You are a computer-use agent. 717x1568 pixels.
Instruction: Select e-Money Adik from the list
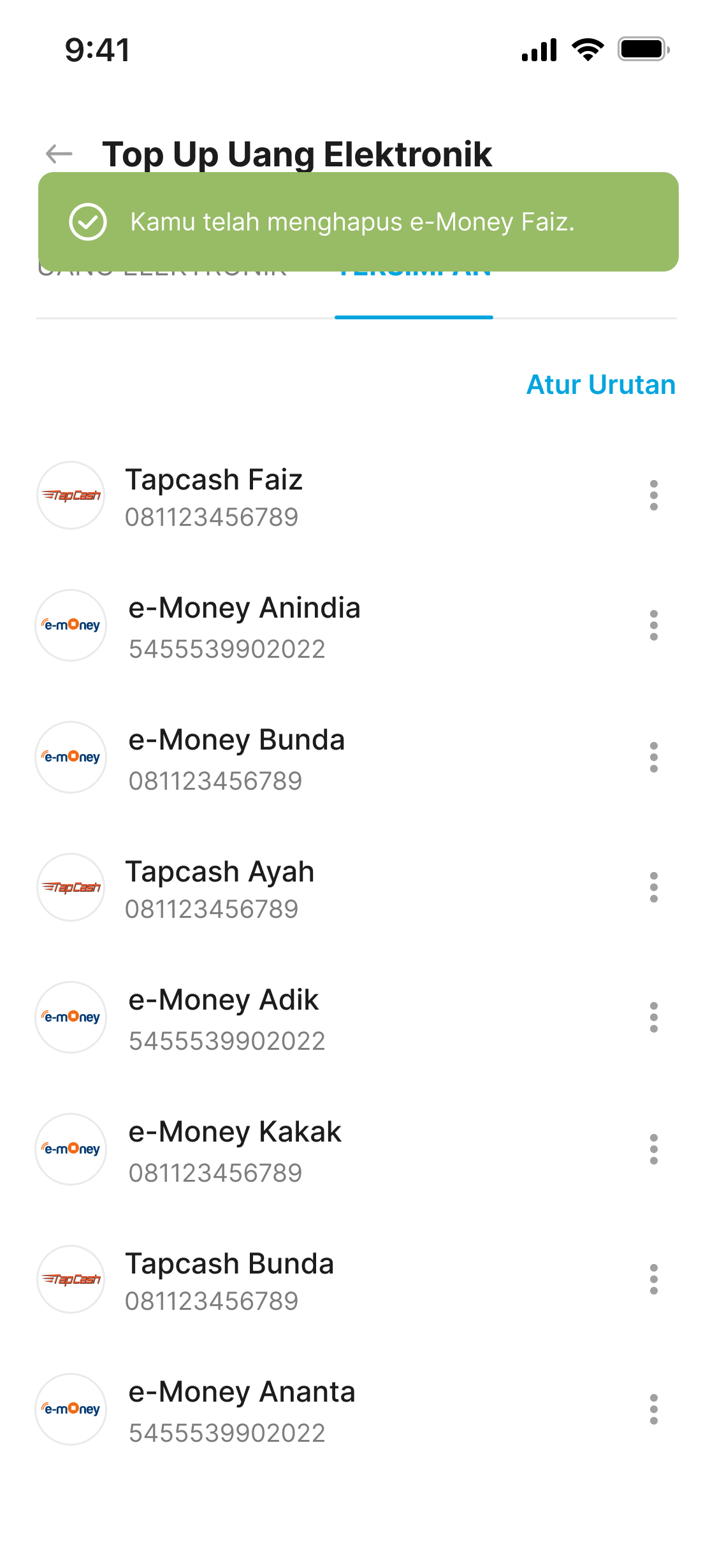(331, 1017)
